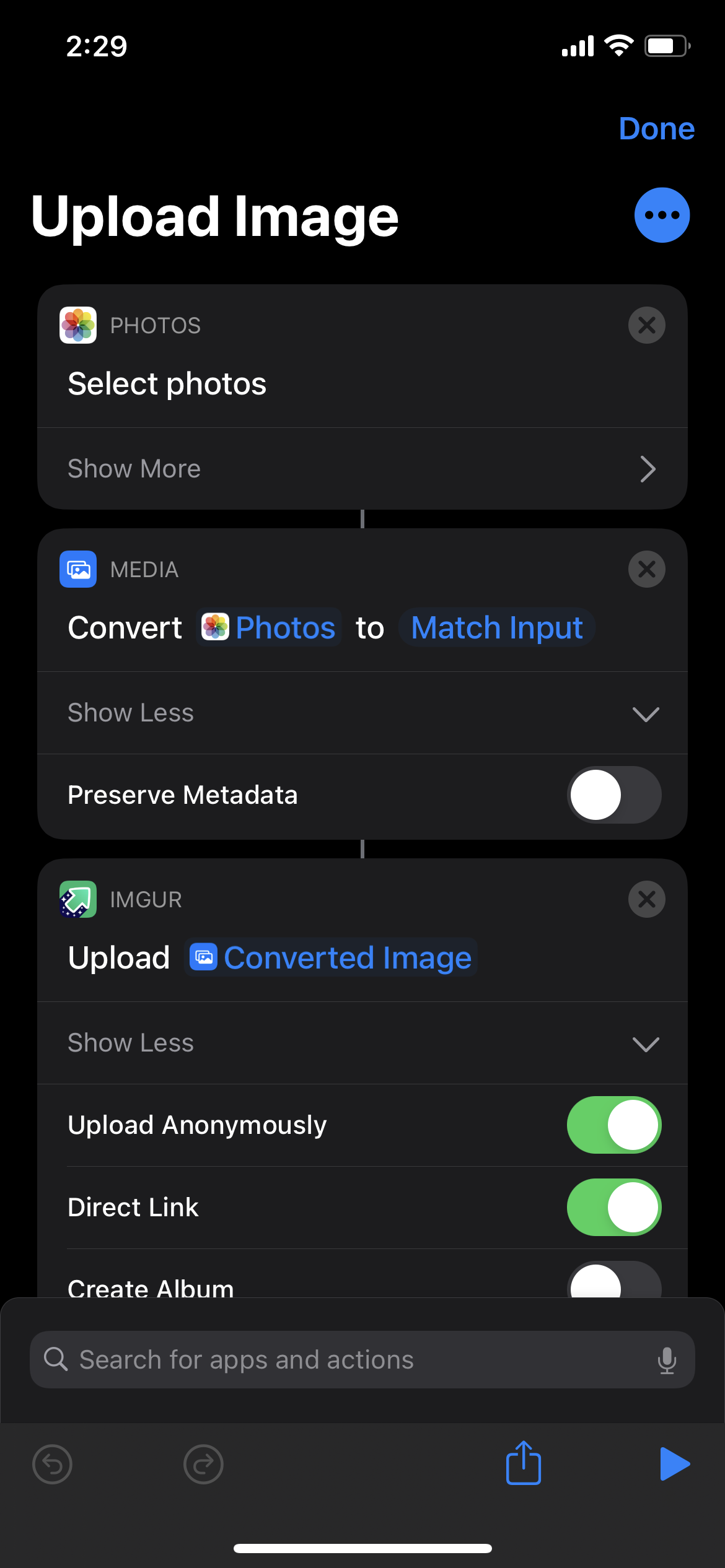
Task: Undo the last change
Action: [x=52, y=1464]
